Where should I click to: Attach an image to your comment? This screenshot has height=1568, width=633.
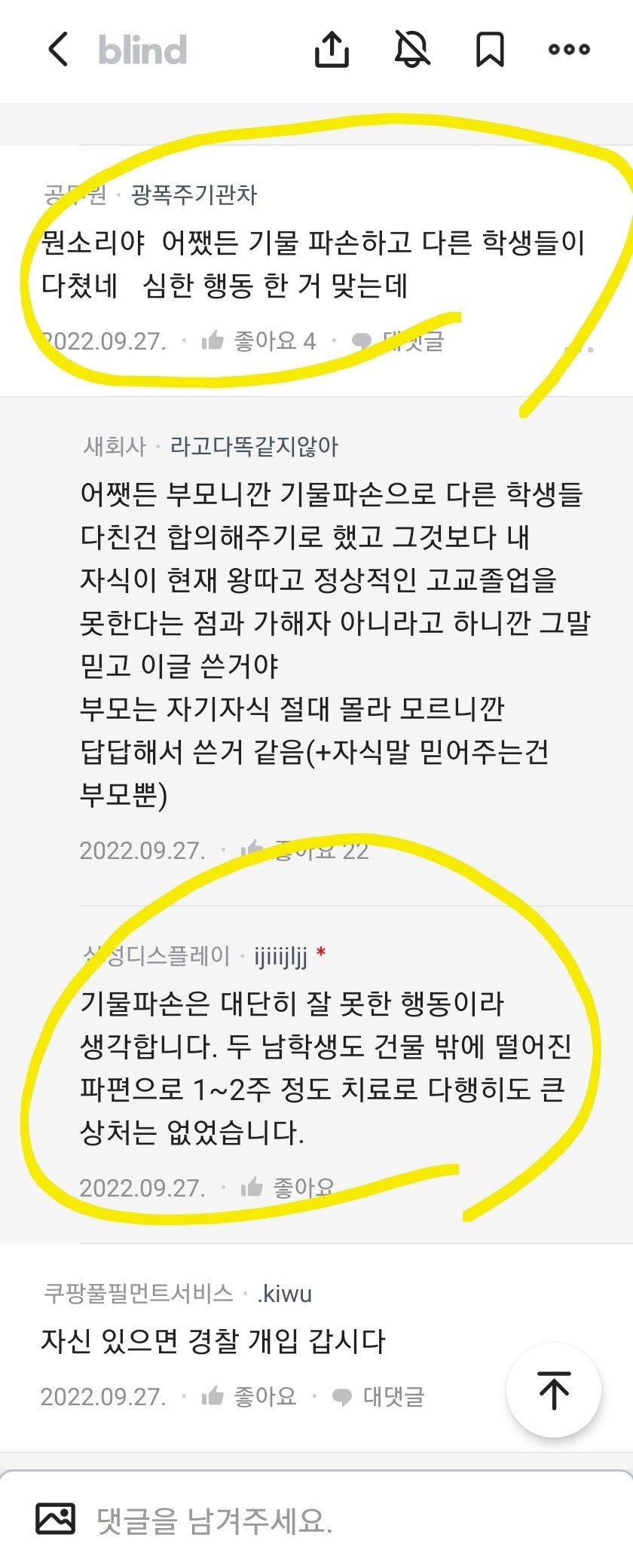[56, 1519]
